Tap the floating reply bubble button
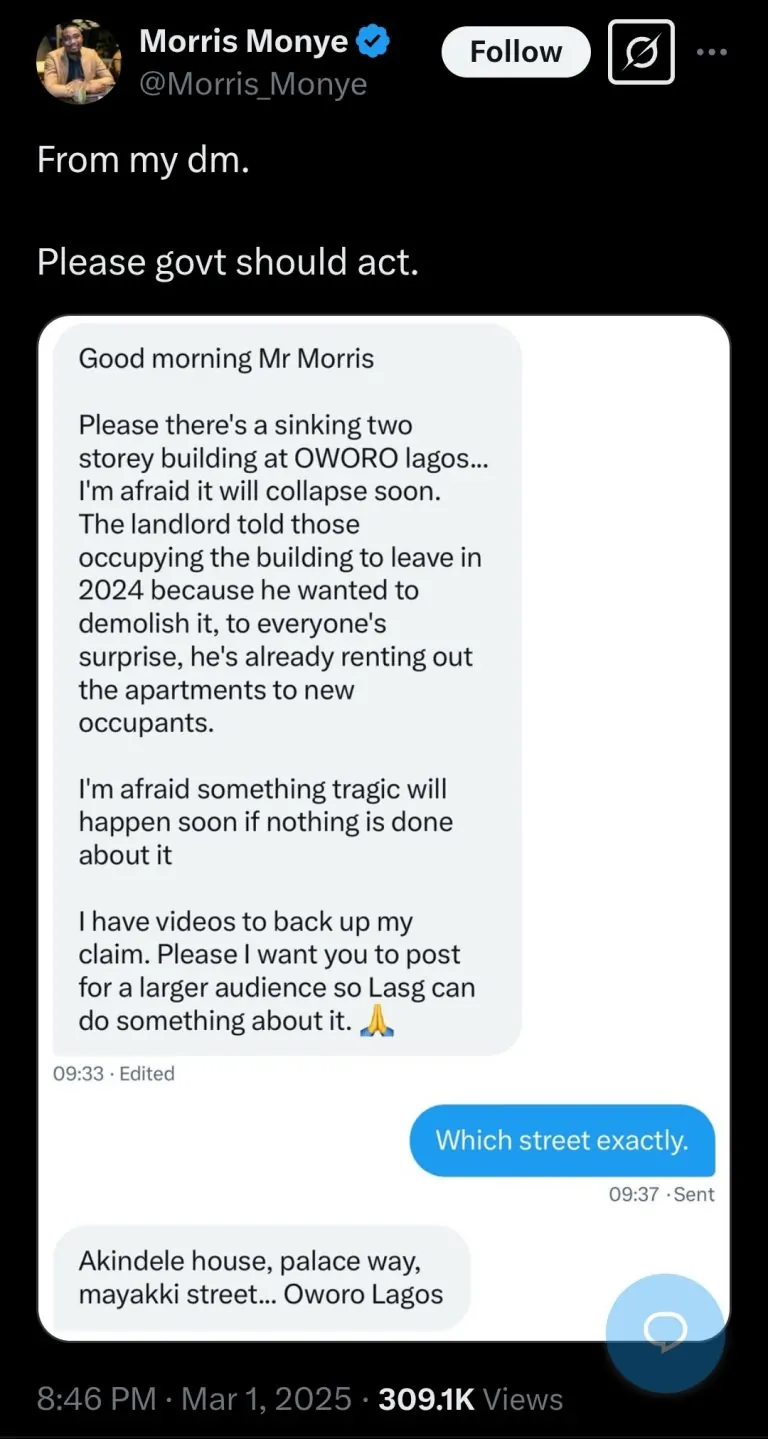768x1439 pixels. [665, 1332]
